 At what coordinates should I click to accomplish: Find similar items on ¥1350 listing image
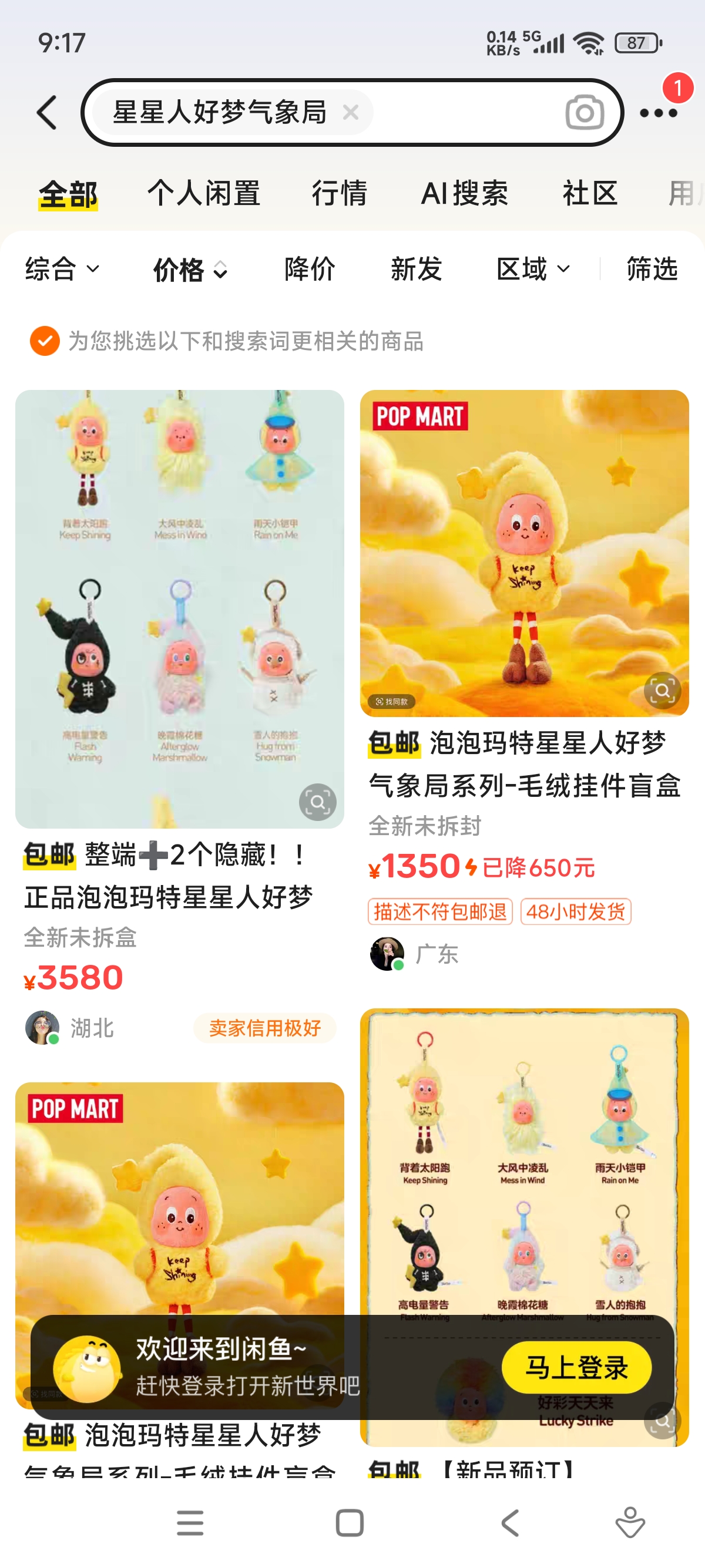click(x=662, y=690)
